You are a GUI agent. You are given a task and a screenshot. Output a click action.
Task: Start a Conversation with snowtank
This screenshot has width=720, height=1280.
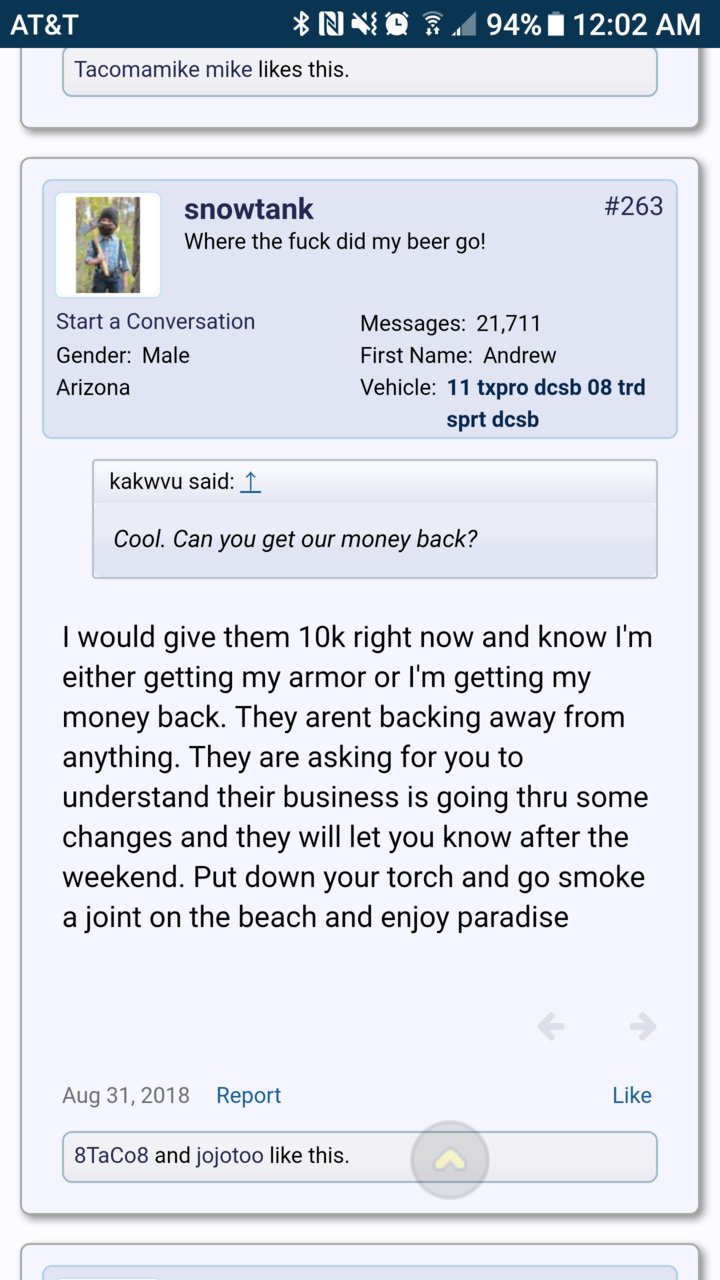[155, 322]
